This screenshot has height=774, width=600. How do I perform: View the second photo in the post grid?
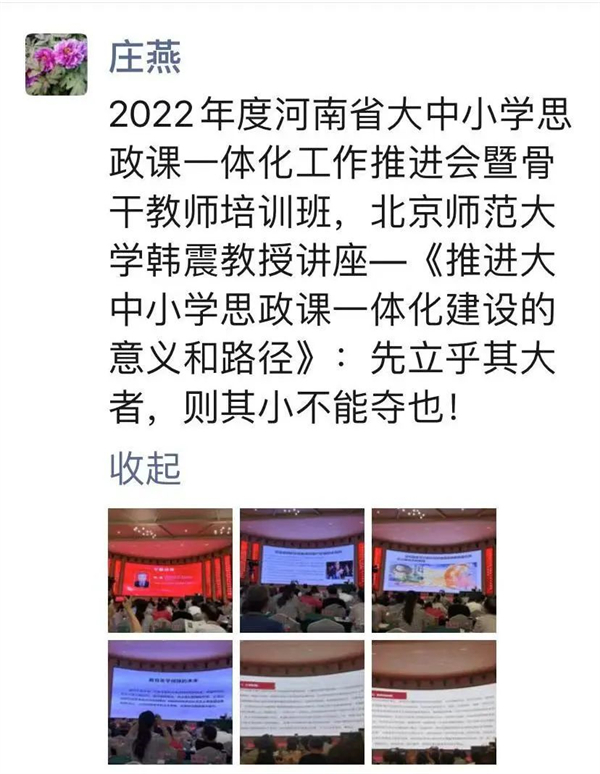tap(302, 570)
